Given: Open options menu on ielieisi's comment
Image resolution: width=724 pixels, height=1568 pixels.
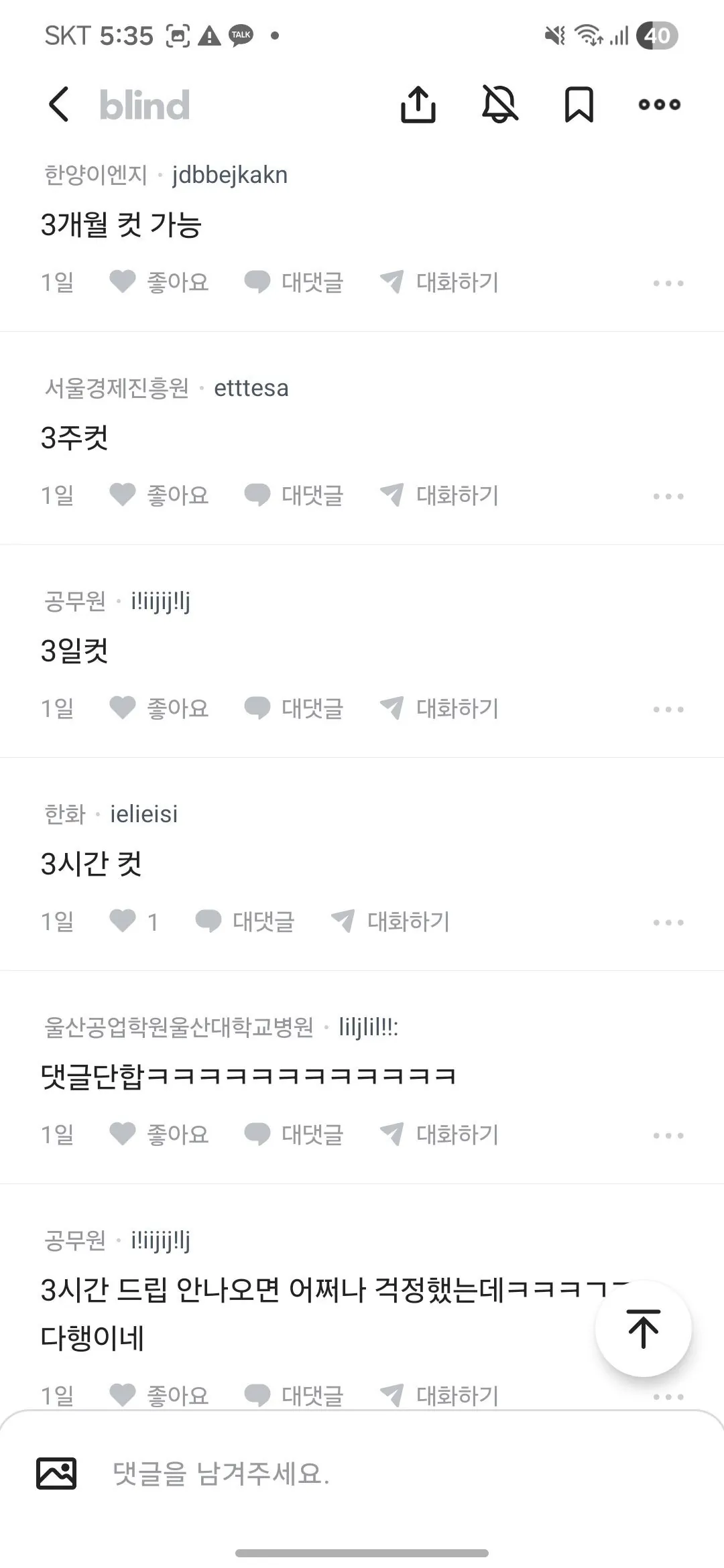Looking at the screenshot, I should coord(669,921).
